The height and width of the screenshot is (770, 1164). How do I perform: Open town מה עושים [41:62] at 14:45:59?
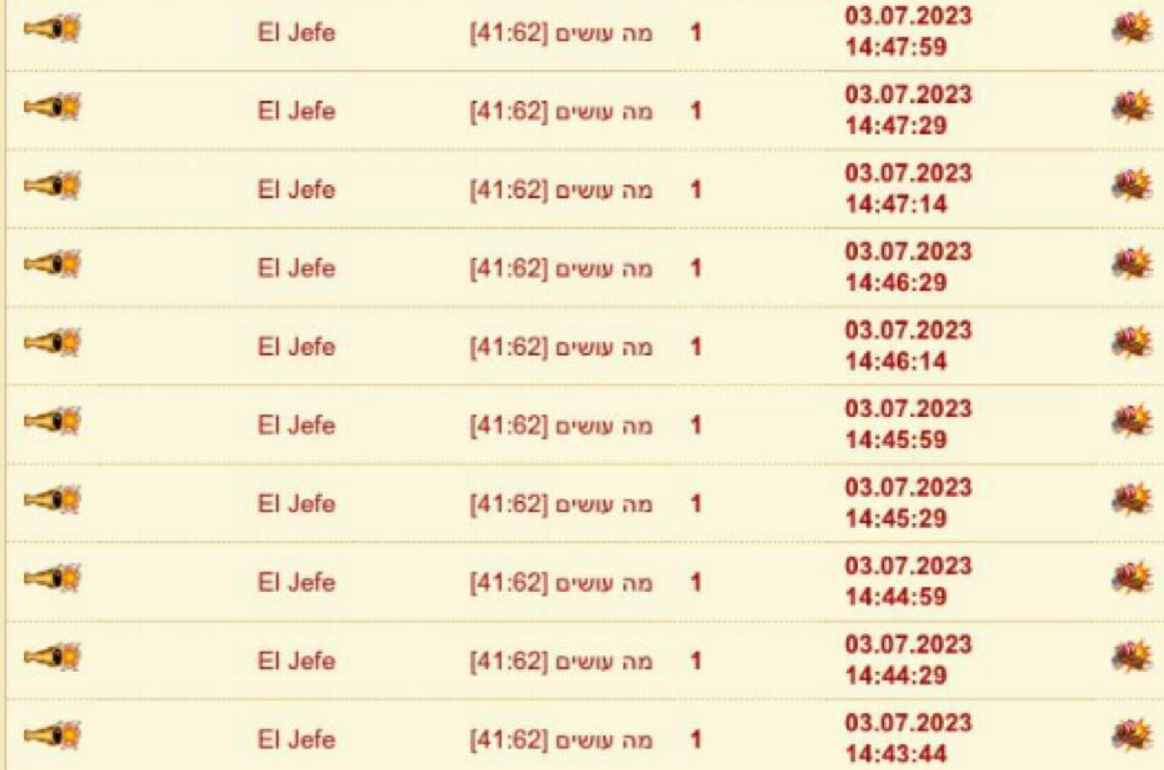pyautogui.click(x=561, y=426)
